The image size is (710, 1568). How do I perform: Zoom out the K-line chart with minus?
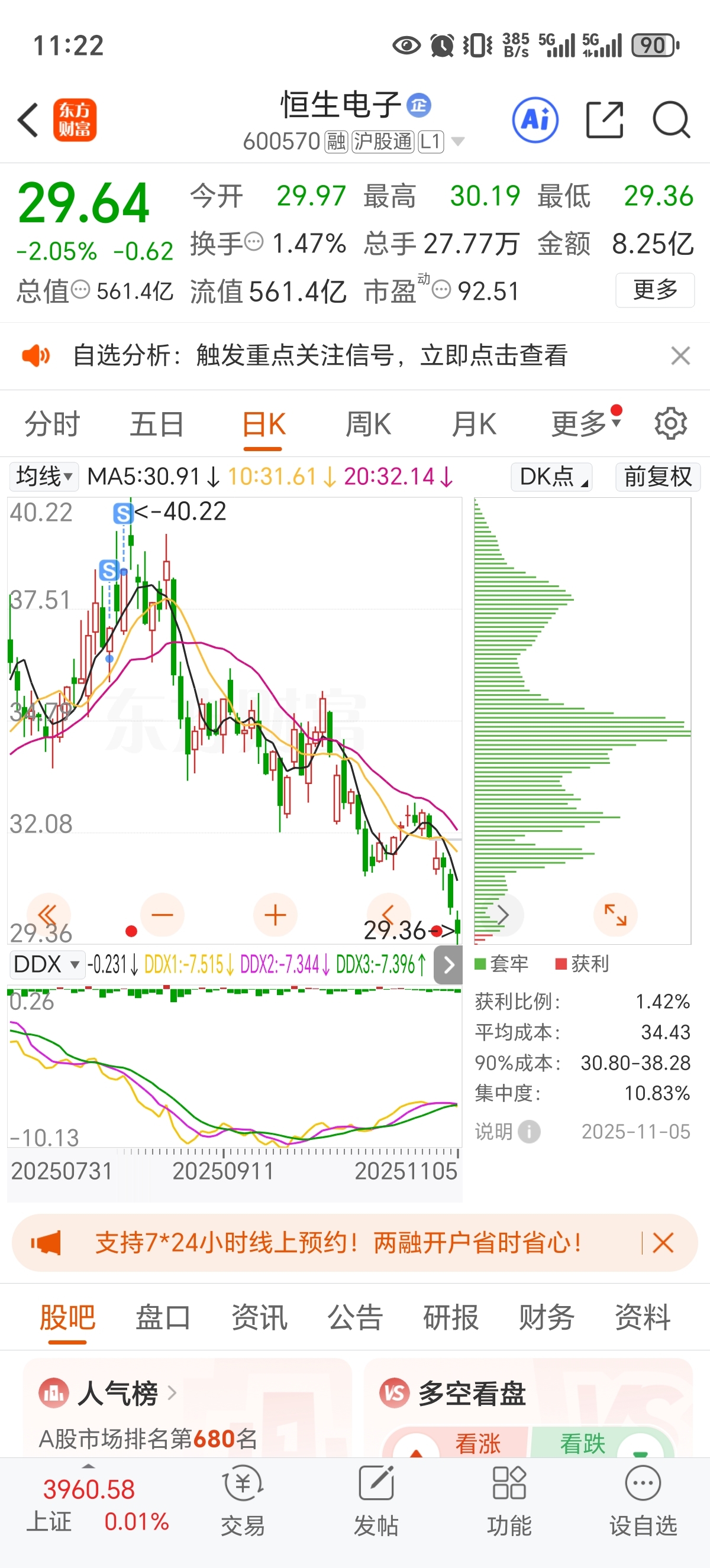pos(162,915)
